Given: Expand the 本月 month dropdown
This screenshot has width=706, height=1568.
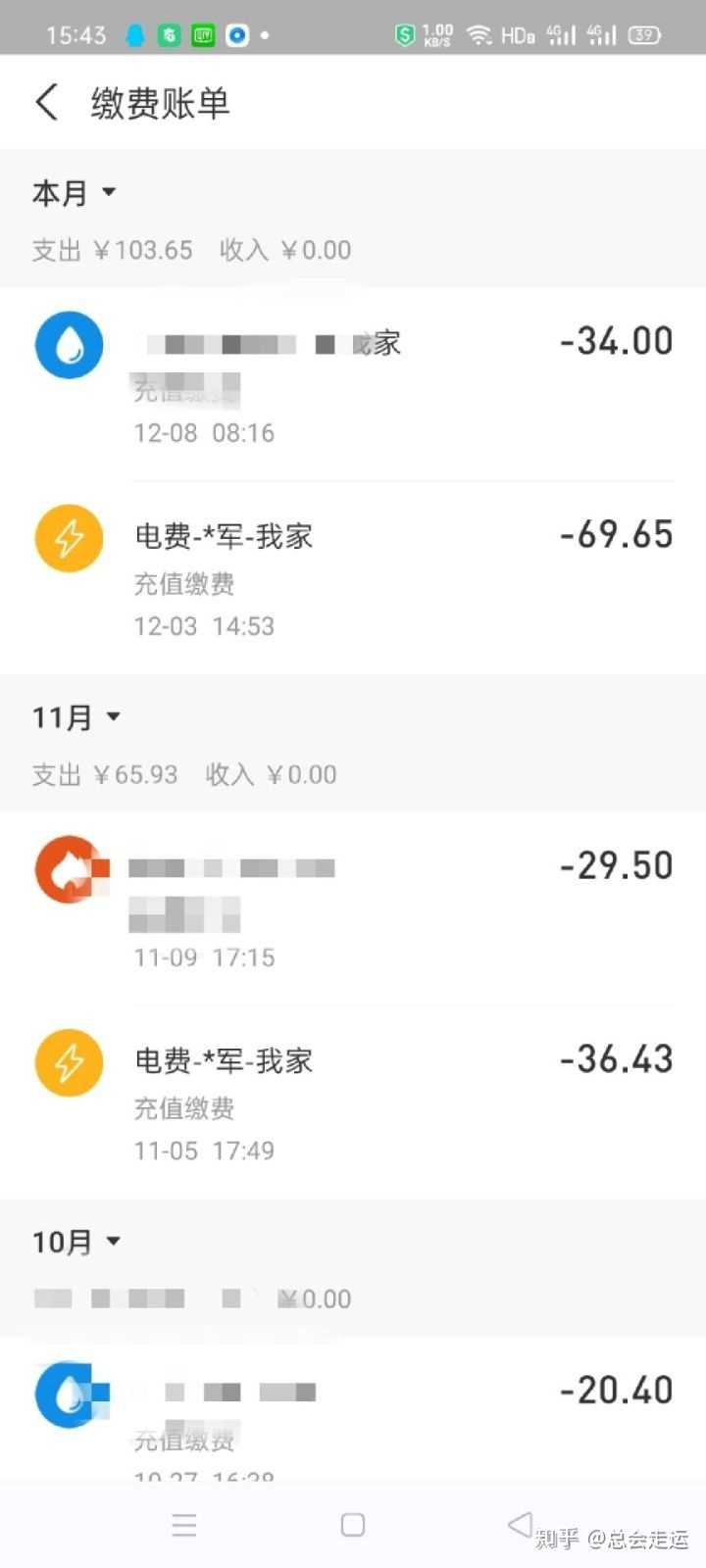Looking at the screenshot, I should pos(75,193).
